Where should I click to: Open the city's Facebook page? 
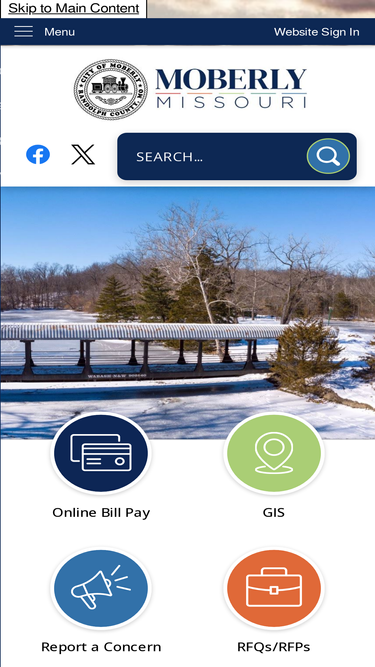pos(38,154)
